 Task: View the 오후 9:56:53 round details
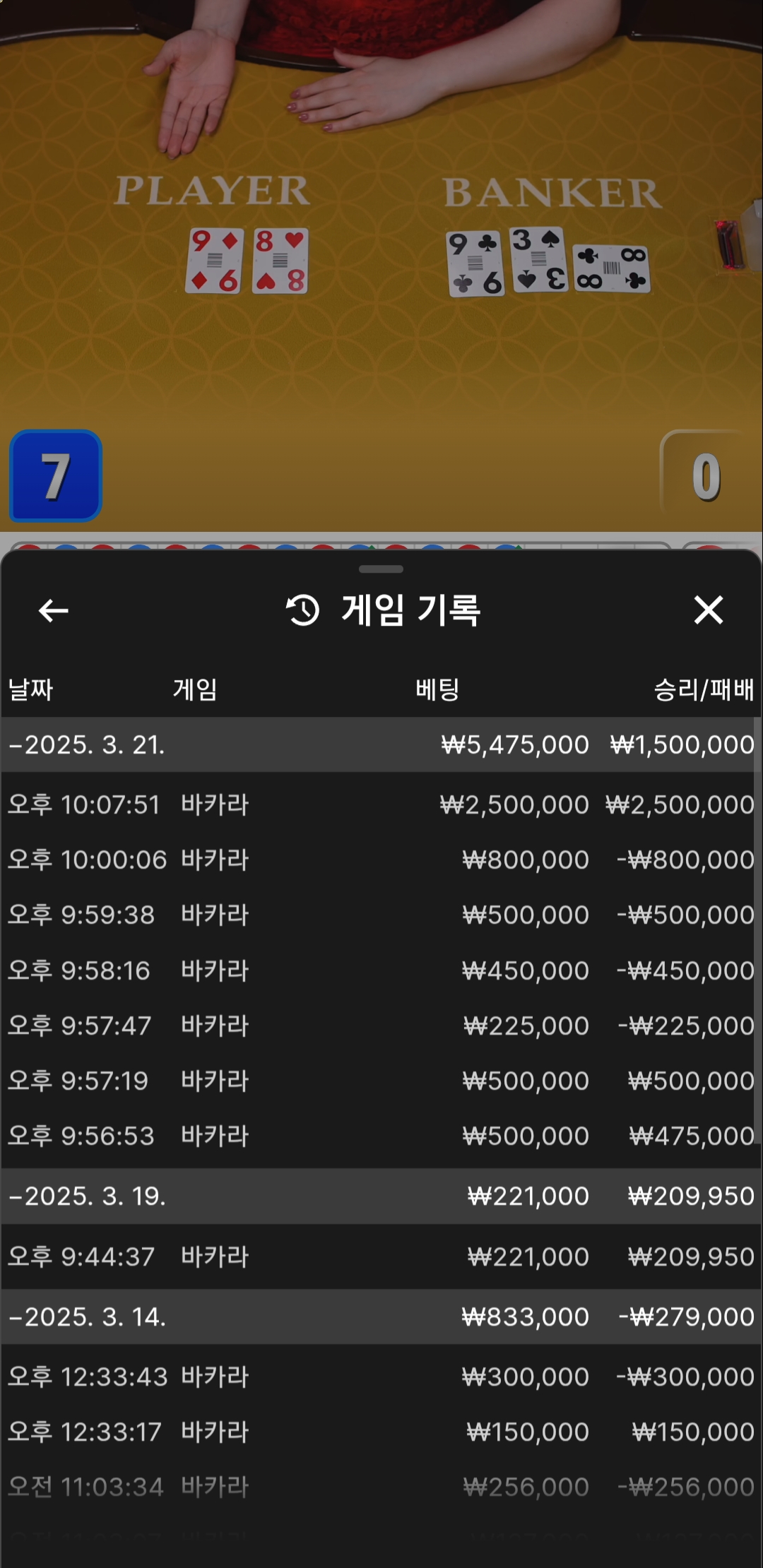point(381,1136)
